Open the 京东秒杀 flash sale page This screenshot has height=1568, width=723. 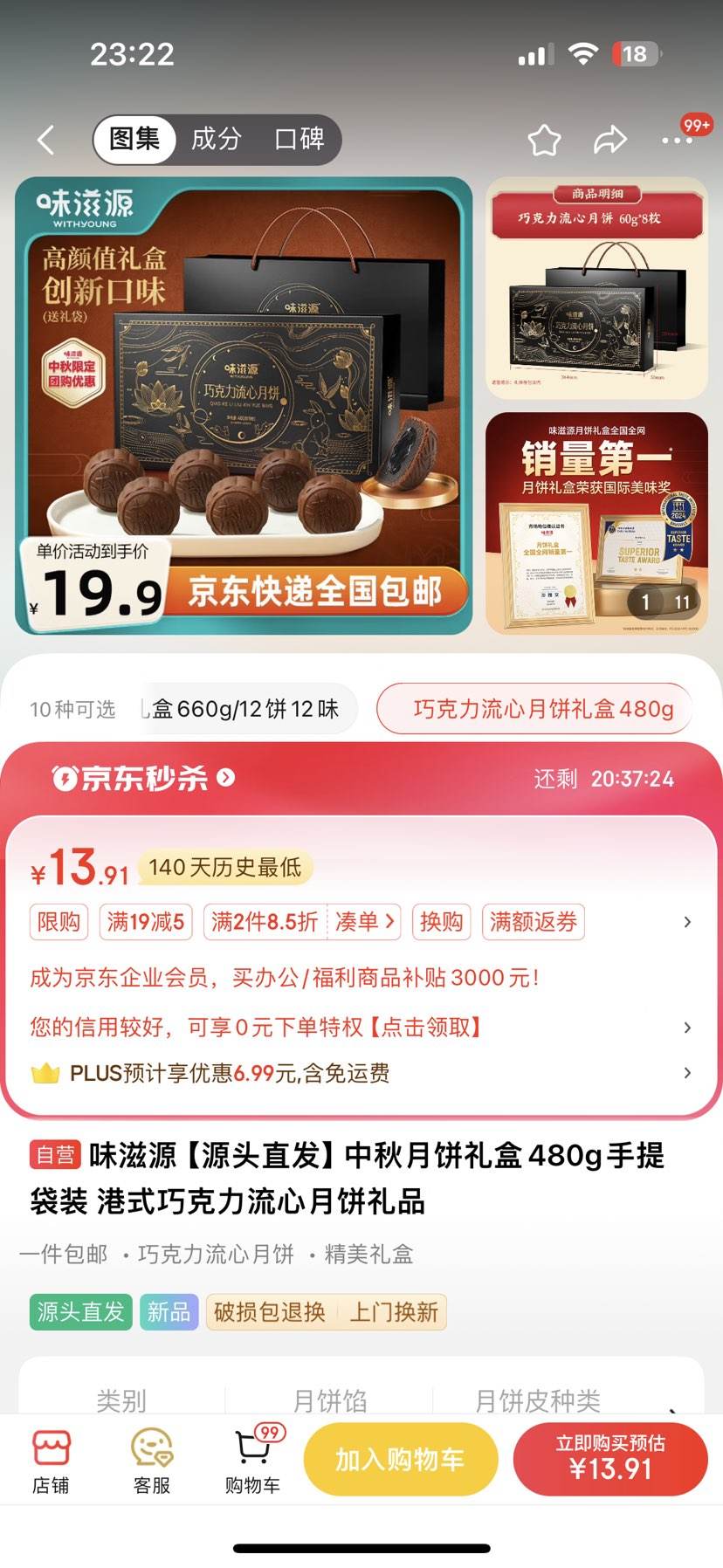[x=144, y=777]
